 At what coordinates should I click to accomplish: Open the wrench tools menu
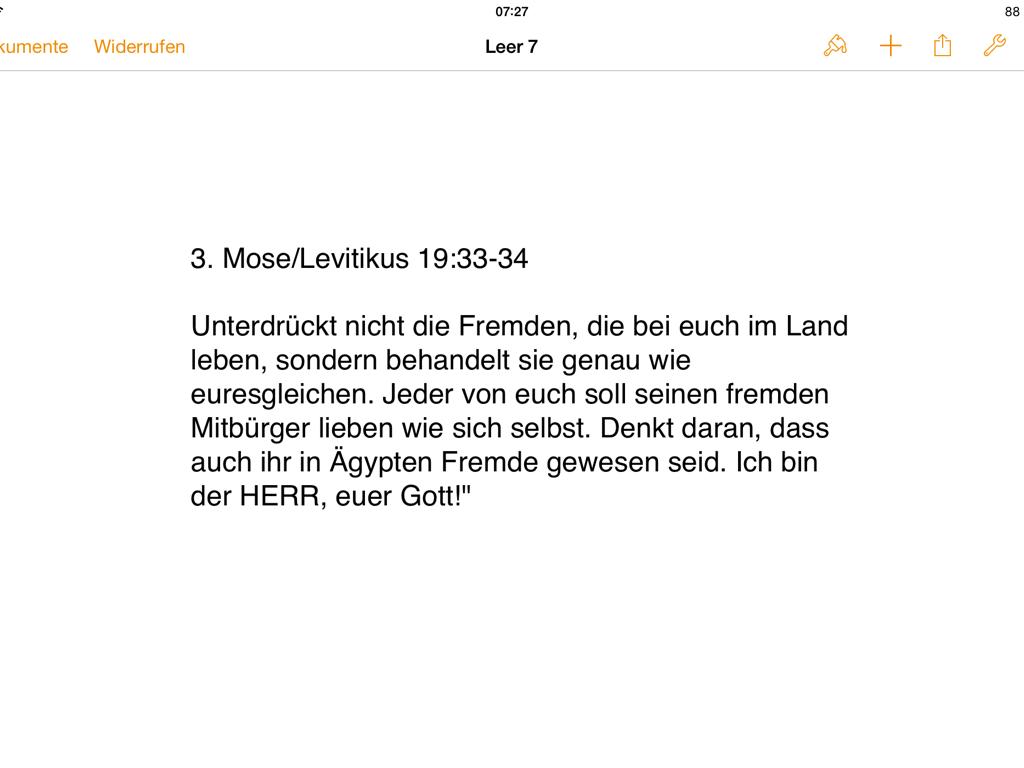point(994,46)
